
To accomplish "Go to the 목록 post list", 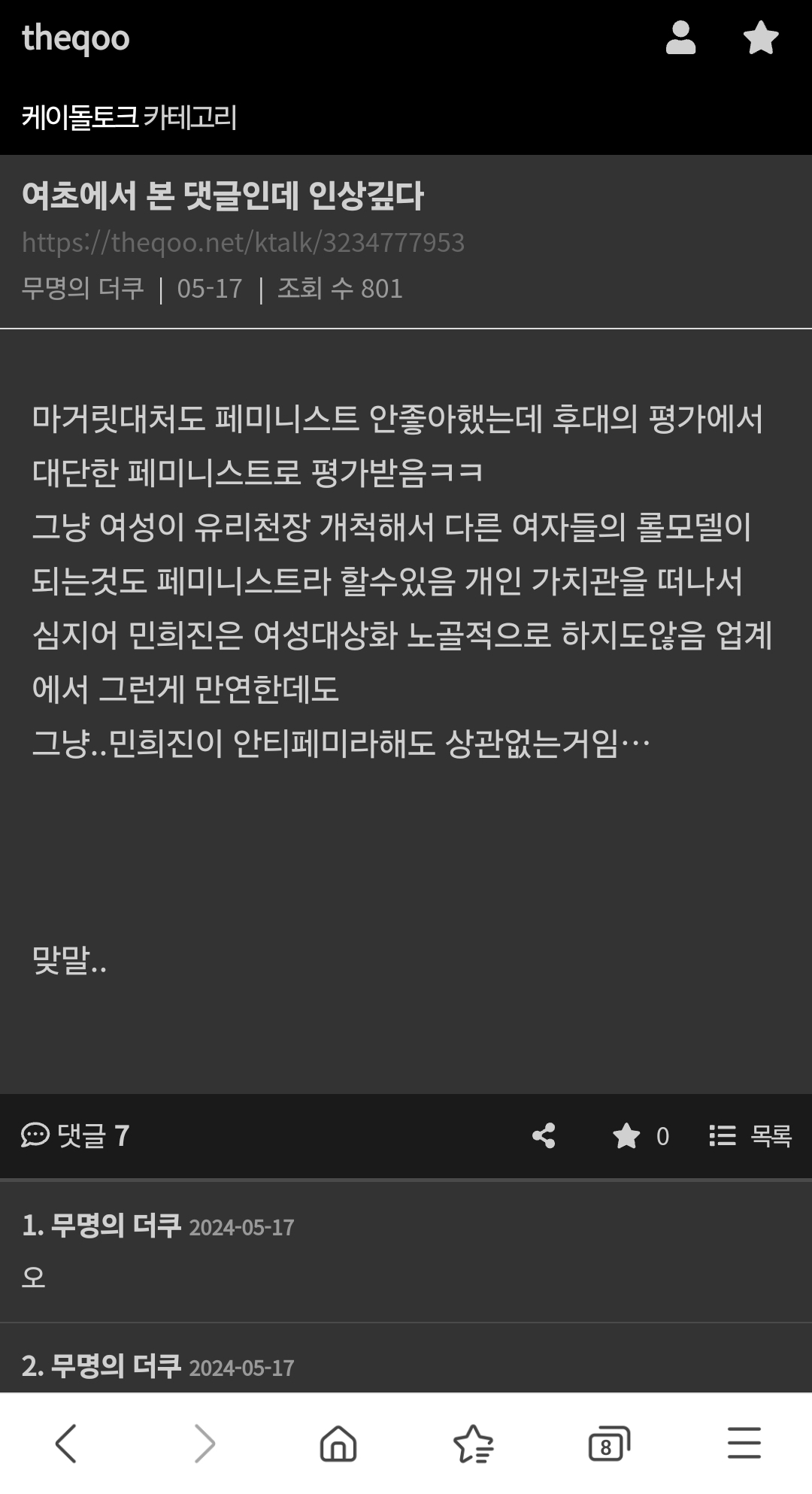I will (750, 1135).
